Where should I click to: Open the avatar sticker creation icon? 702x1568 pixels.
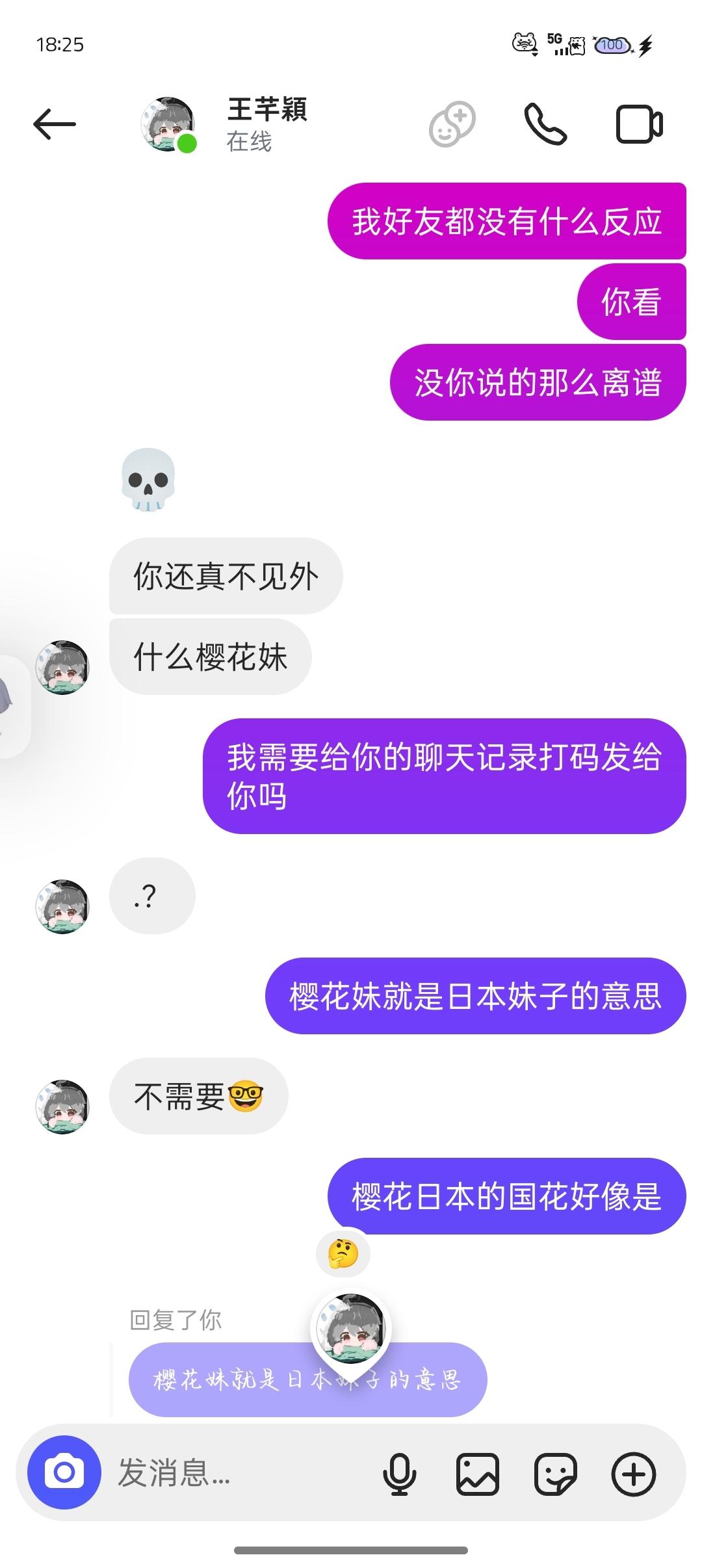click(x=452, y=124)
